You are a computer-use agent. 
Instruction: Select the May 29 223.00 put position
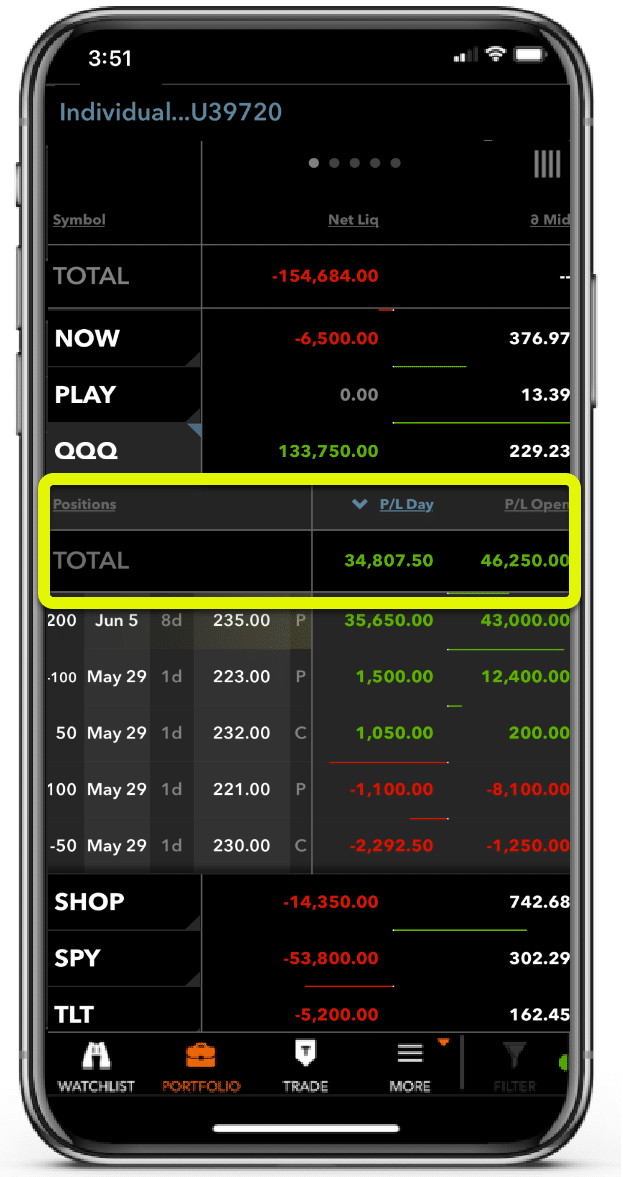tap(308, 677)
